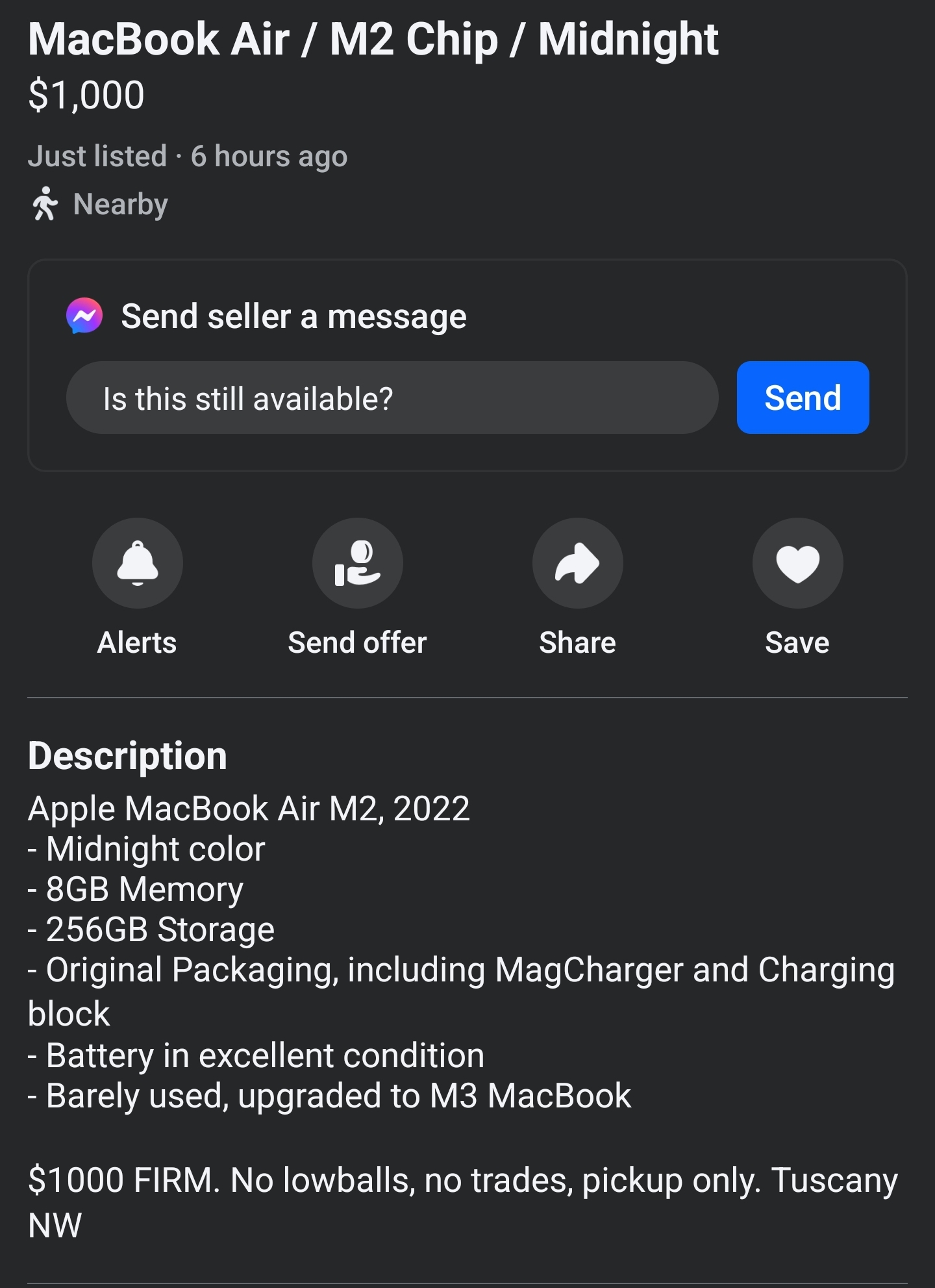Open the Just listed label
This screenshot has width=935, height=1288.
pos(96,155)
